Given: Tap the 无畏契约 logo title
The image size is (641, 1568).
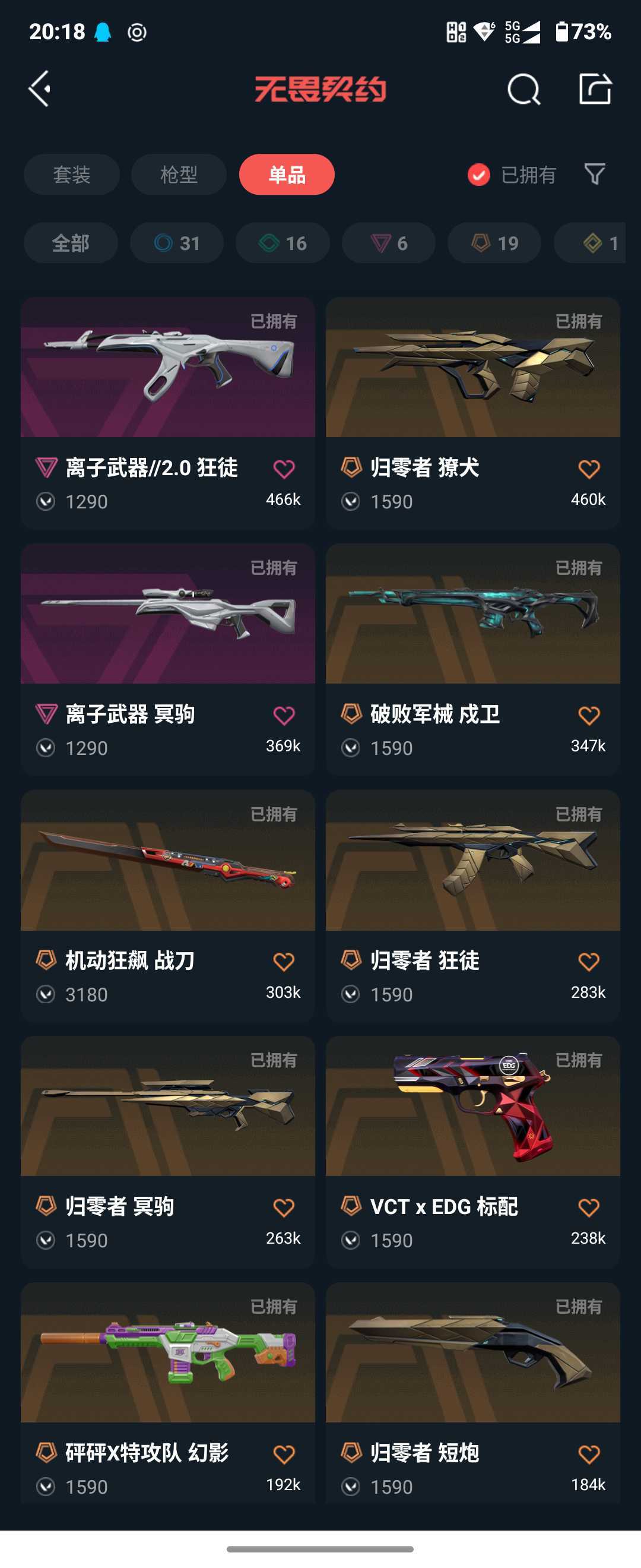Looking at the screenshot, I should coord(320,90).
